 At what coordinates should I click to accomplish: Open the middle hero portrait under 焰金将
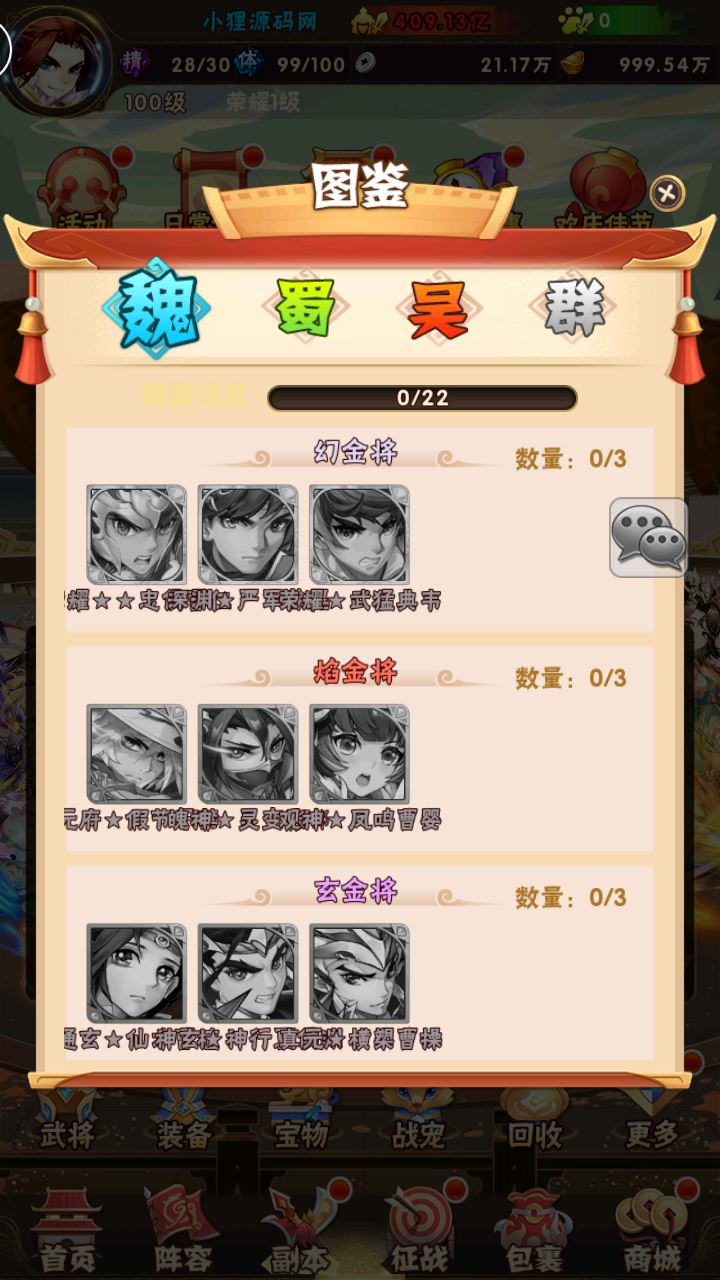[x=247, y=753]
